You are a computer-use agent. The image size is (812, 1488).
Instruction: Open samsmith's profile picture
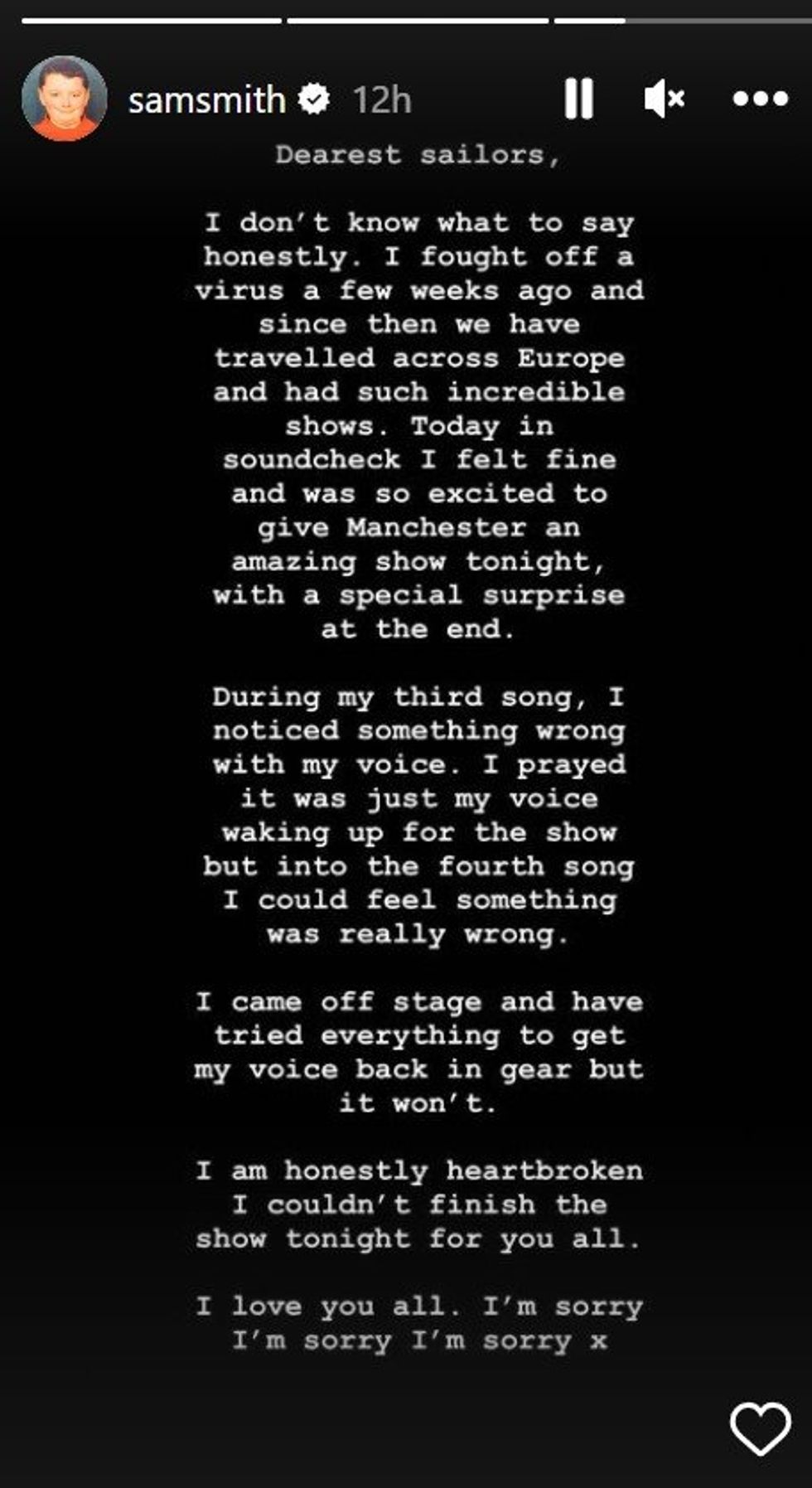(64, 99)
